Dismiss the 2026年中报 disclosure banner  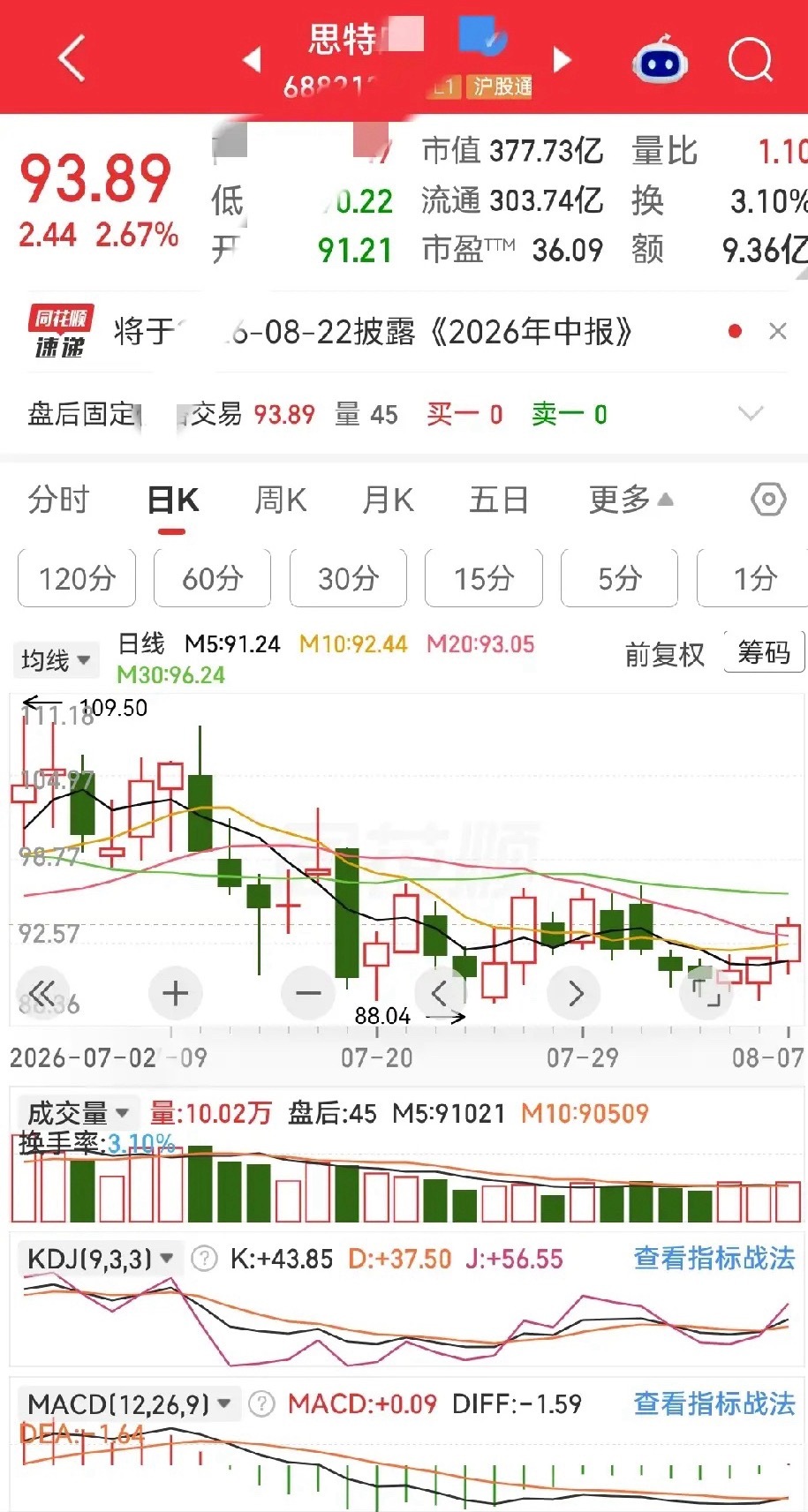(777, 331)
